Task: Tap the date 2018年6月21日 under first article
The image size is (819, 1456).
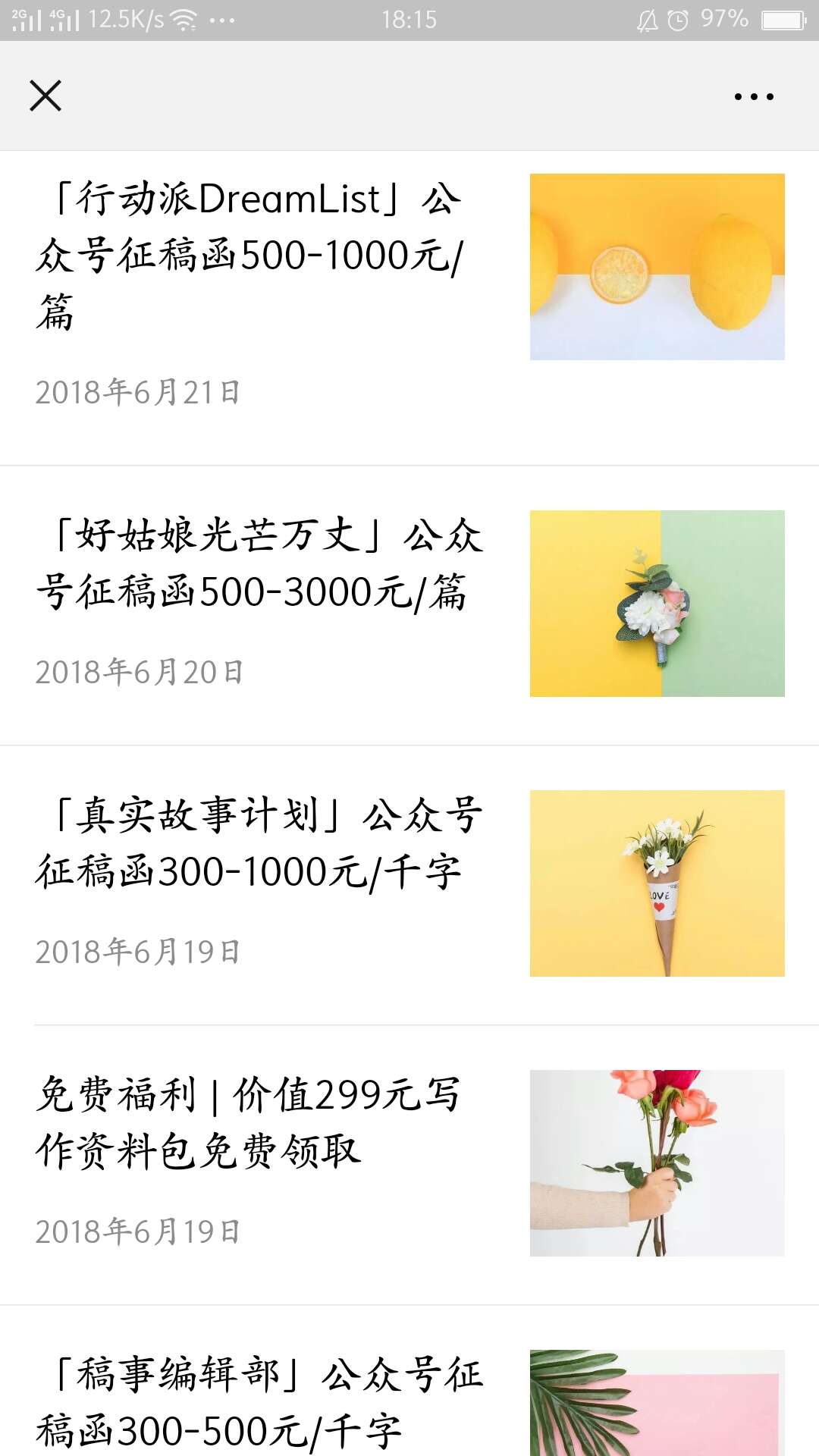Action: click(140, 391)
